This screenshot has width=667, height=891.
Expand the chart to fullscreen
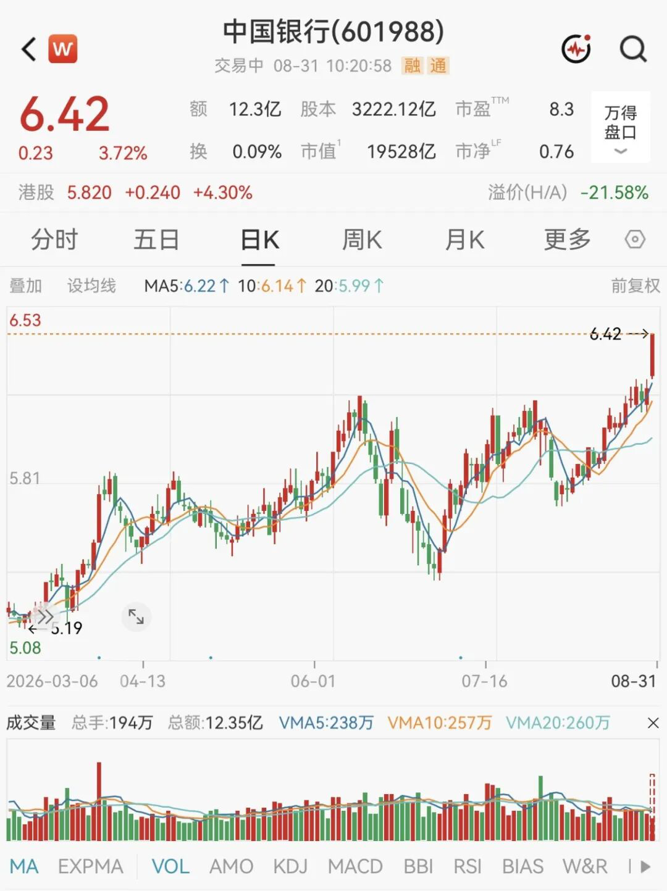136,617
